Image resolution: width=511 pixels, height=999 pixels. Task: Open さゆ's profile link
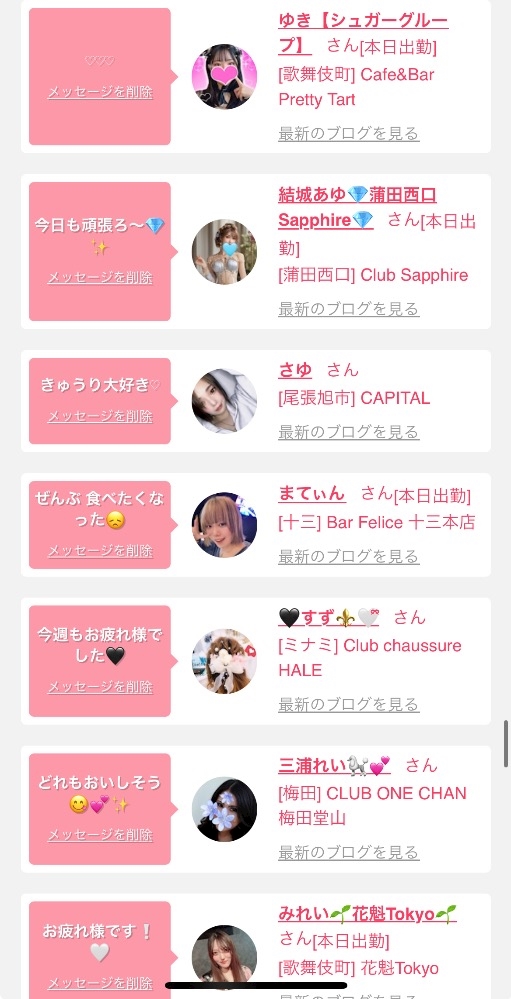click(x=295, y=370)
